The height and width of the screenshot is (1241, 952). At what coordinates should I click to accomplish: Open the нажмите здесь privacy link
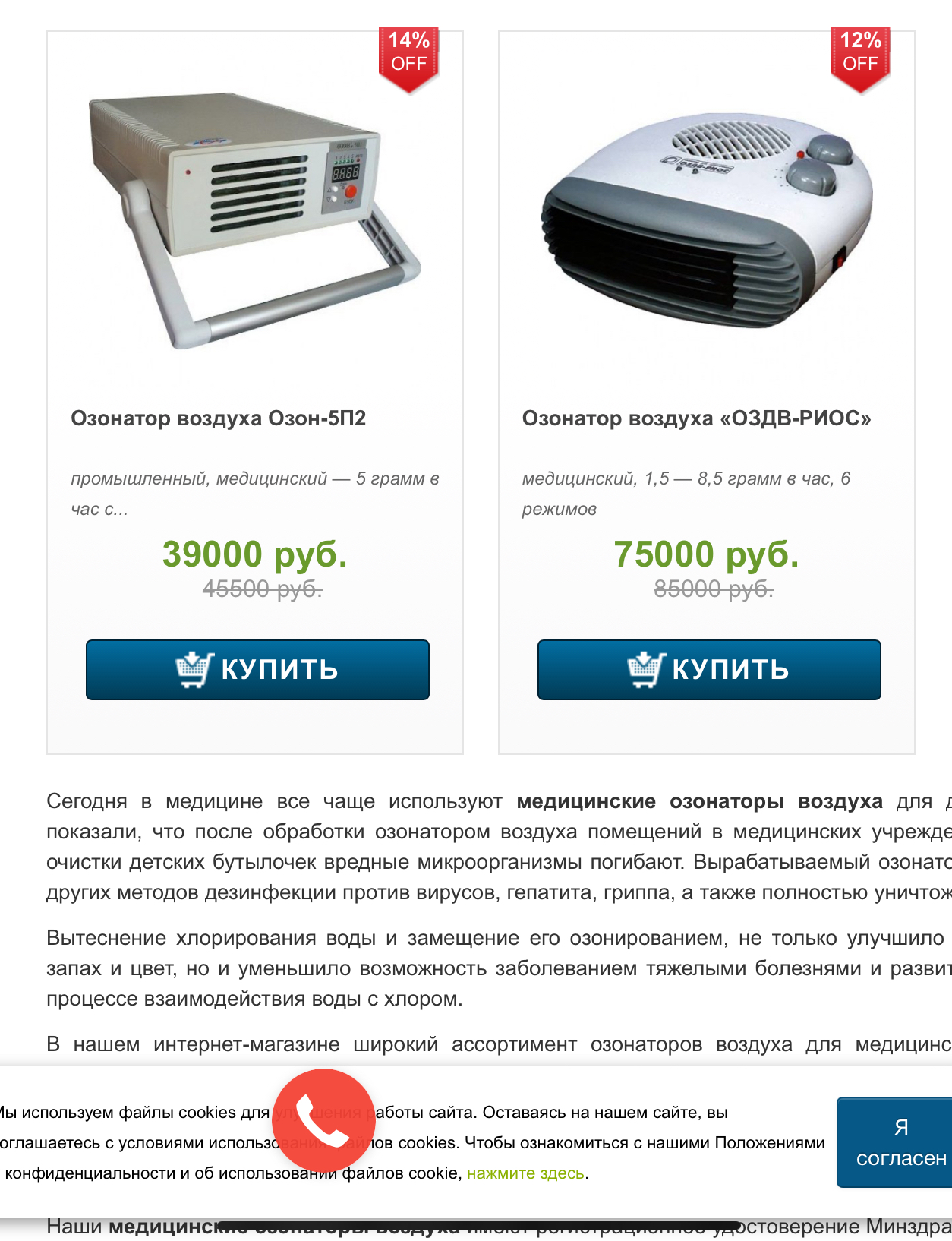[525, 1173]
